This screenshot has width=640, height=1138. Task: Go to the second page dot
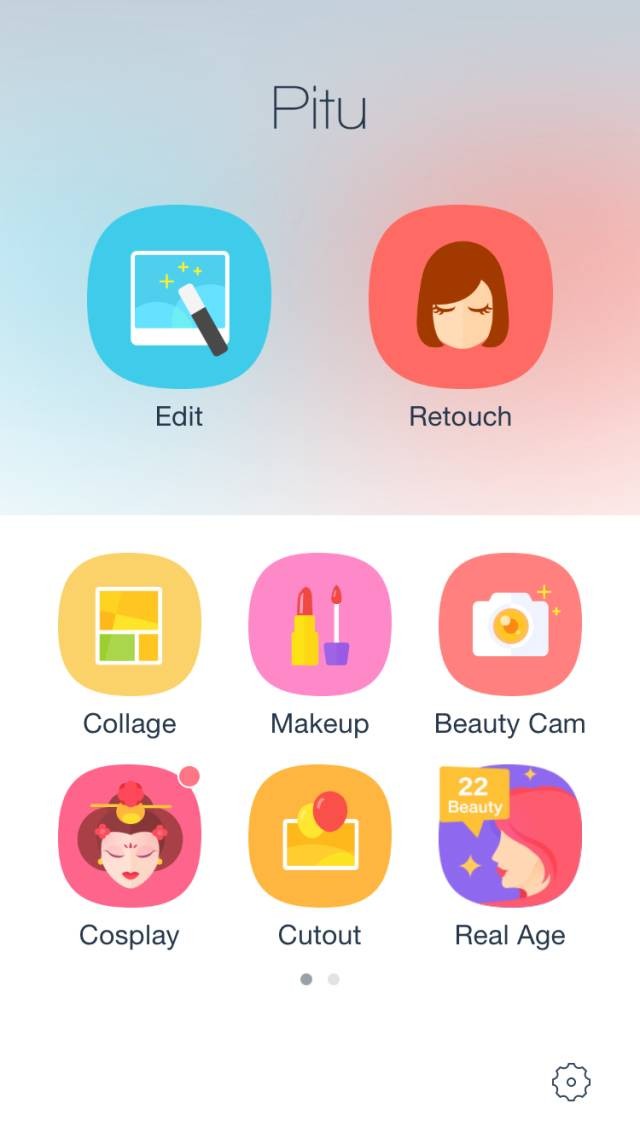[x=334, y=979]
